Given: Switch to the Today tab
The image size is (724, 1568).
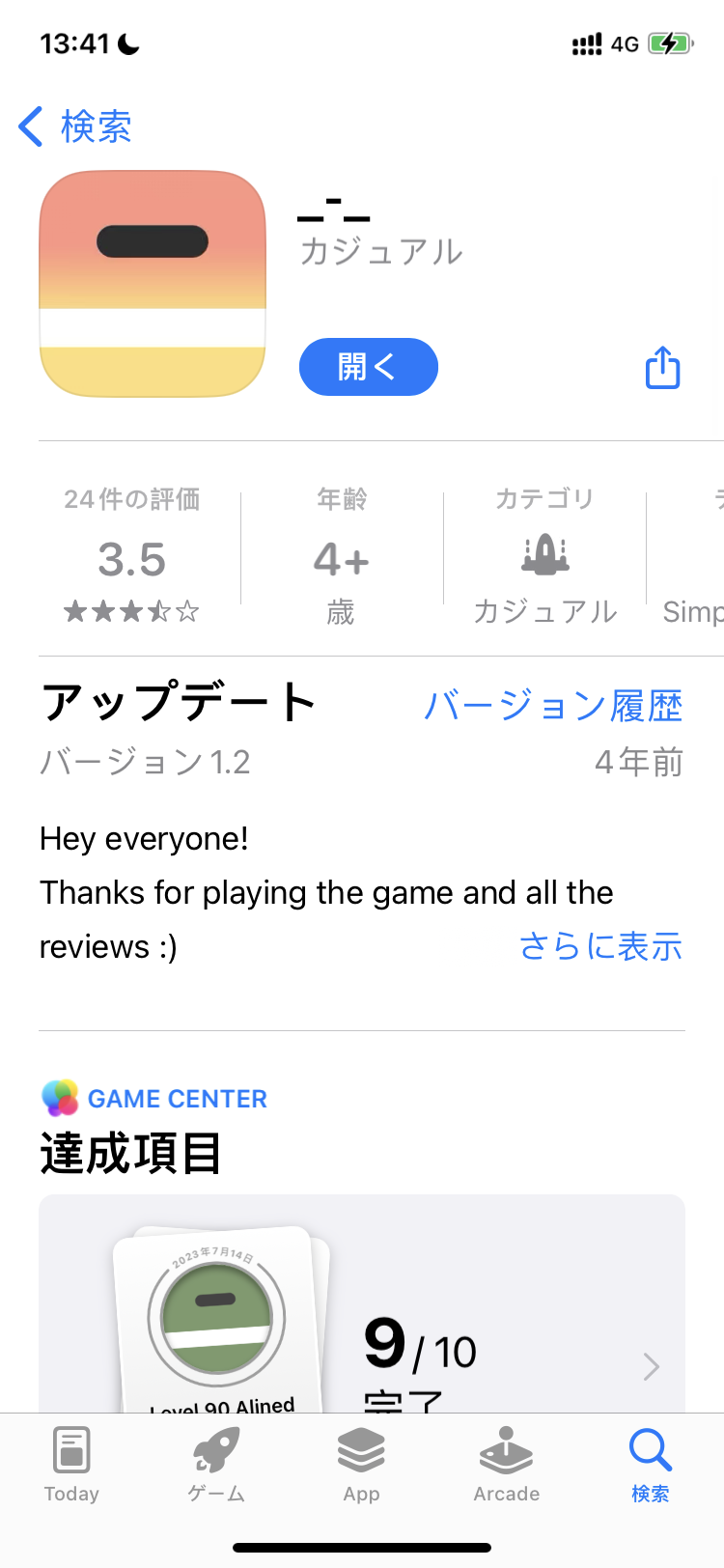Looking at the screenshot, I should tap(71, 1465).
